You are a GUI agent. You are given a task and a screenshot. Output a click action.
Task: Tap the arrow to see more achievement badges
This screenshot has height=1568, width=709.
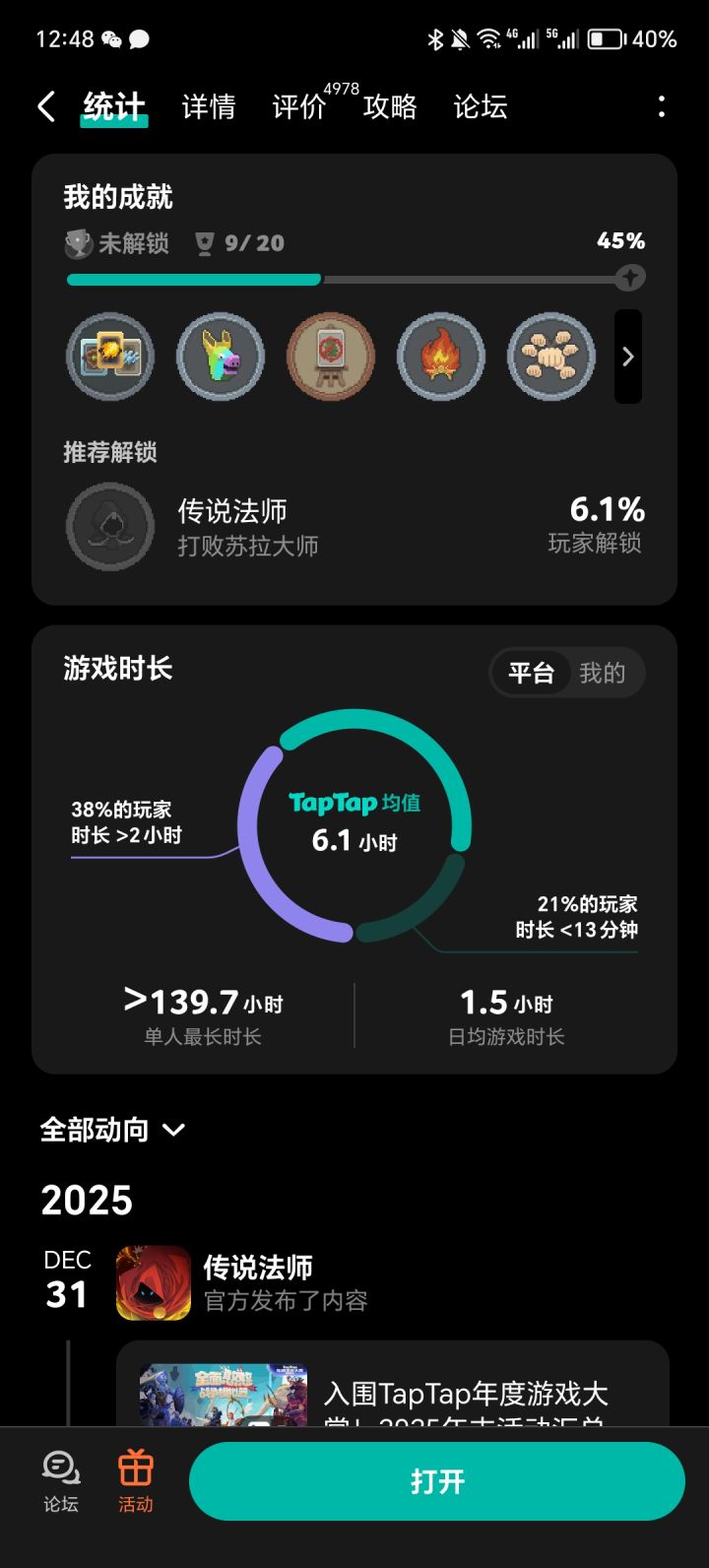[x=627, y=357]
